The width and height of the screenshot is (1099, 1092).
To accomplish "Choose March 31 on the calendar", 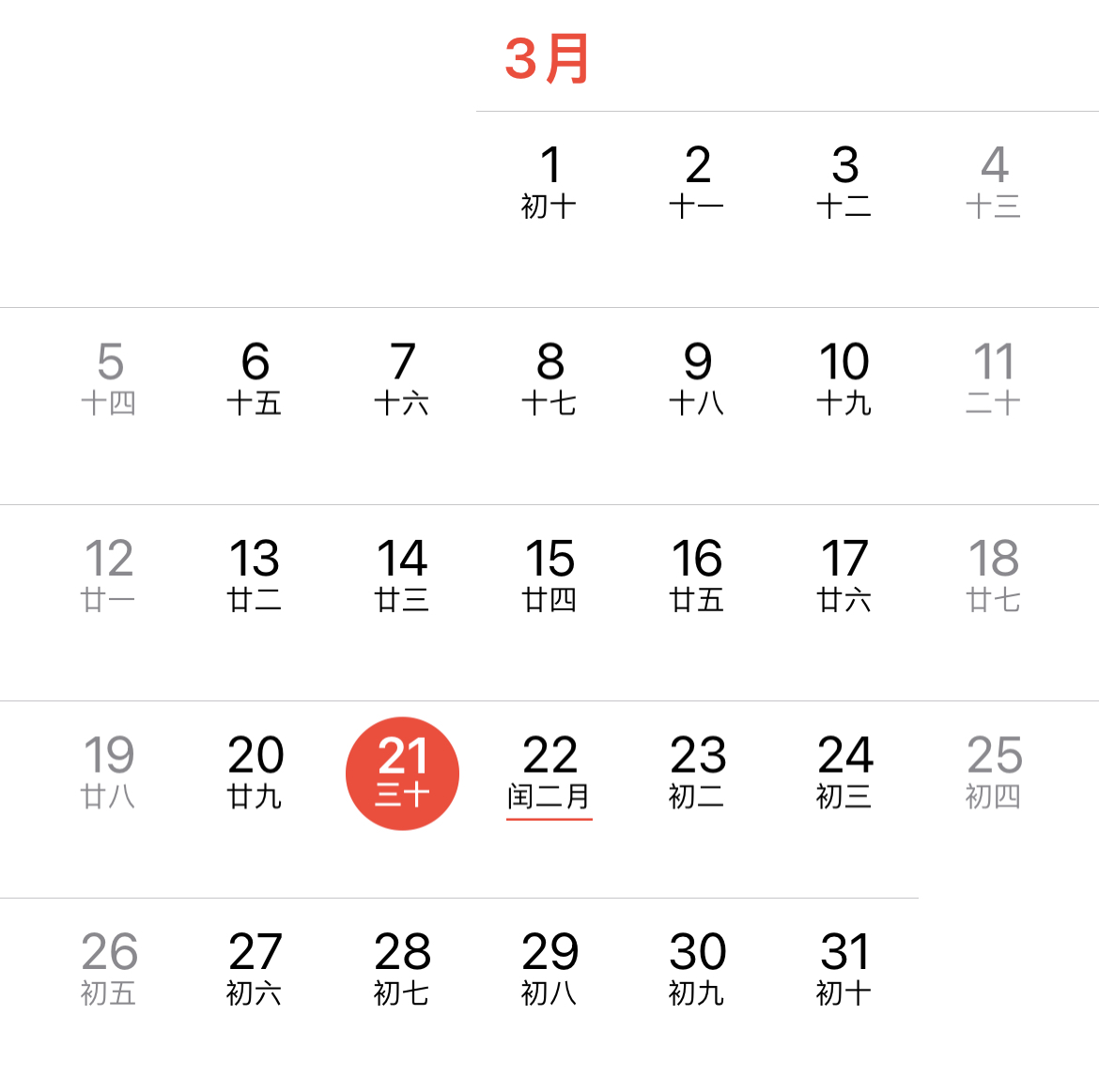I will coord(844,970).
